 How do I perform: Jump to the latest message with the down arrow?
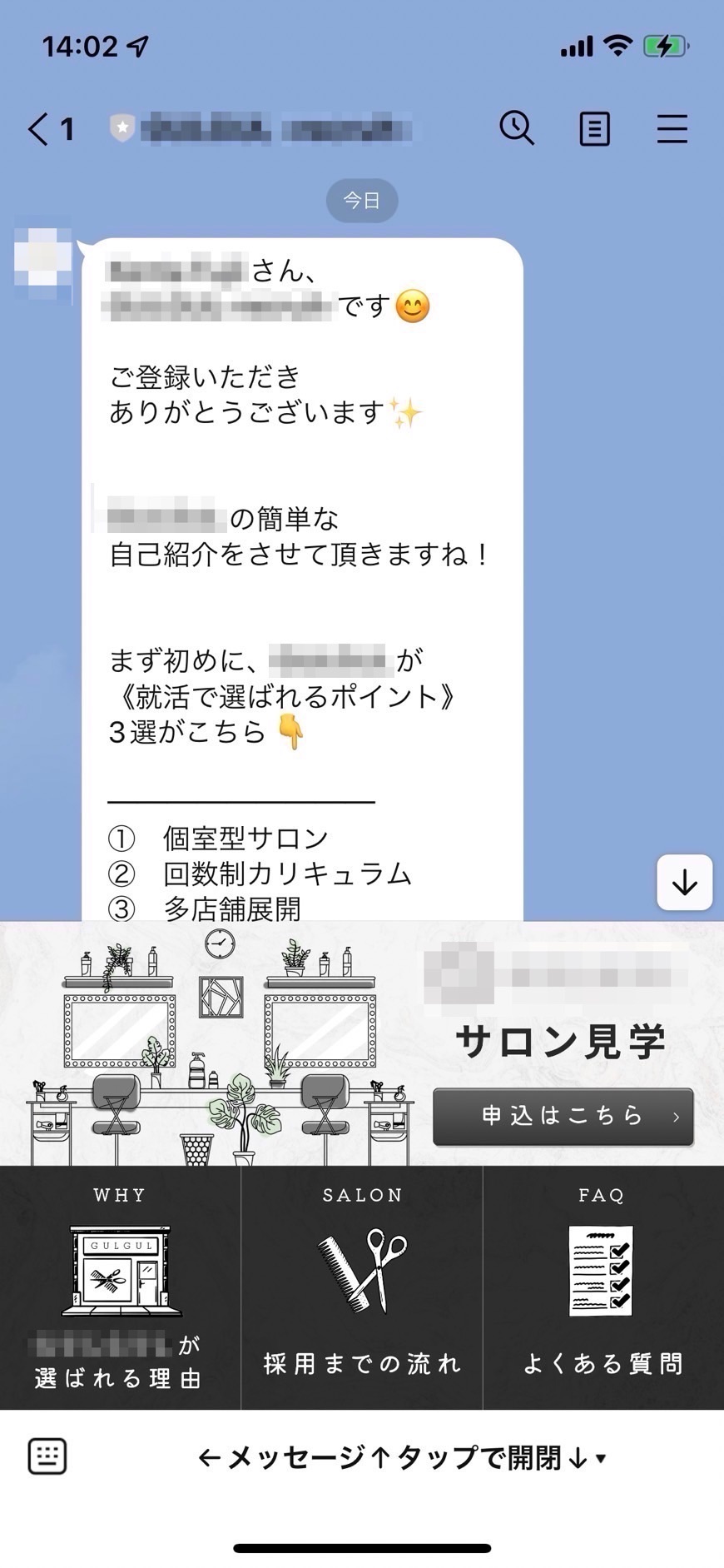tap(684, 883)
